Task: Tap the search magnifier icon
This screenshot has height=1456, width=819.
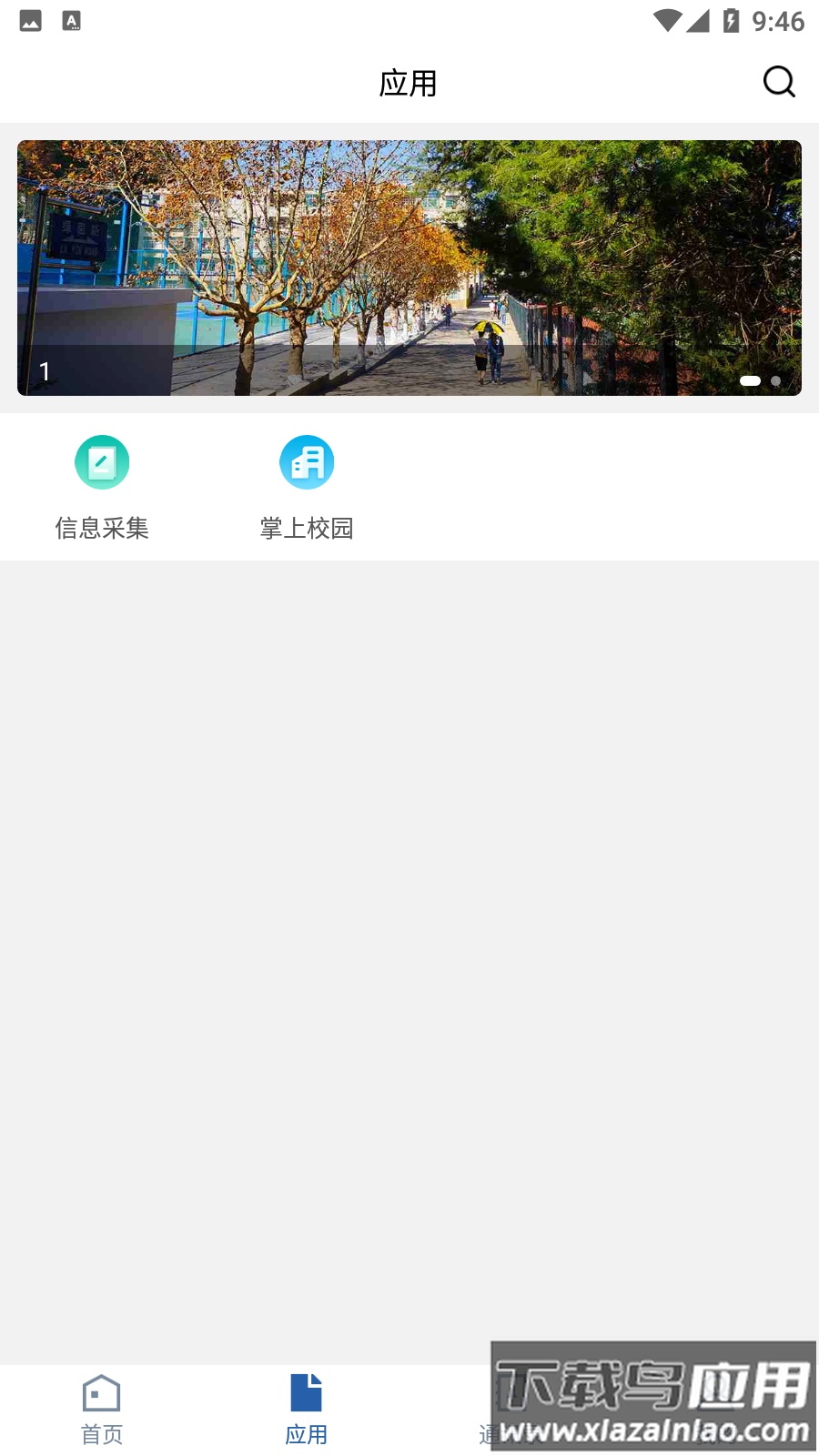Action: (778, 82)
